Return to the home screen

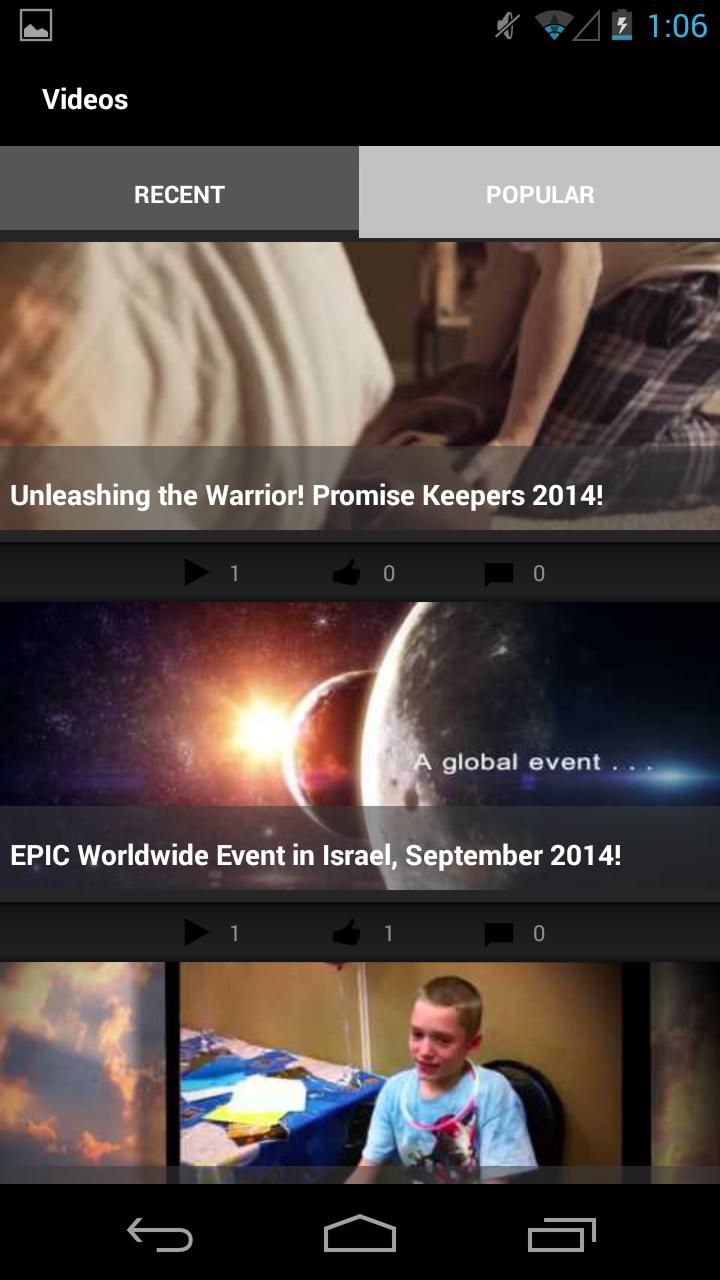360,1235
